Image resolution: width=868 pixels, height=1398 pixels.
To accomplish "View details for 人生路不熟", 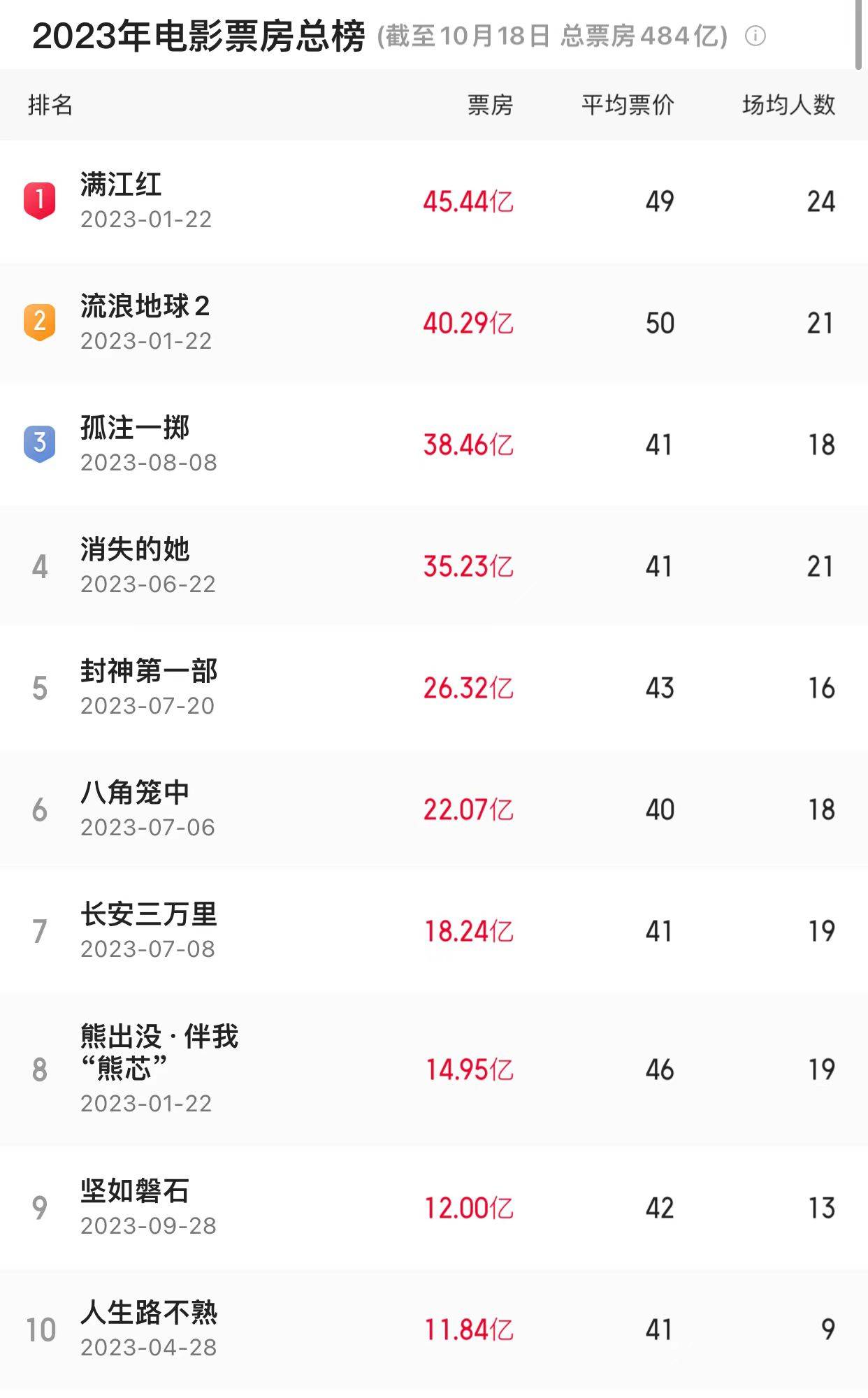I will coord(149,1313).
